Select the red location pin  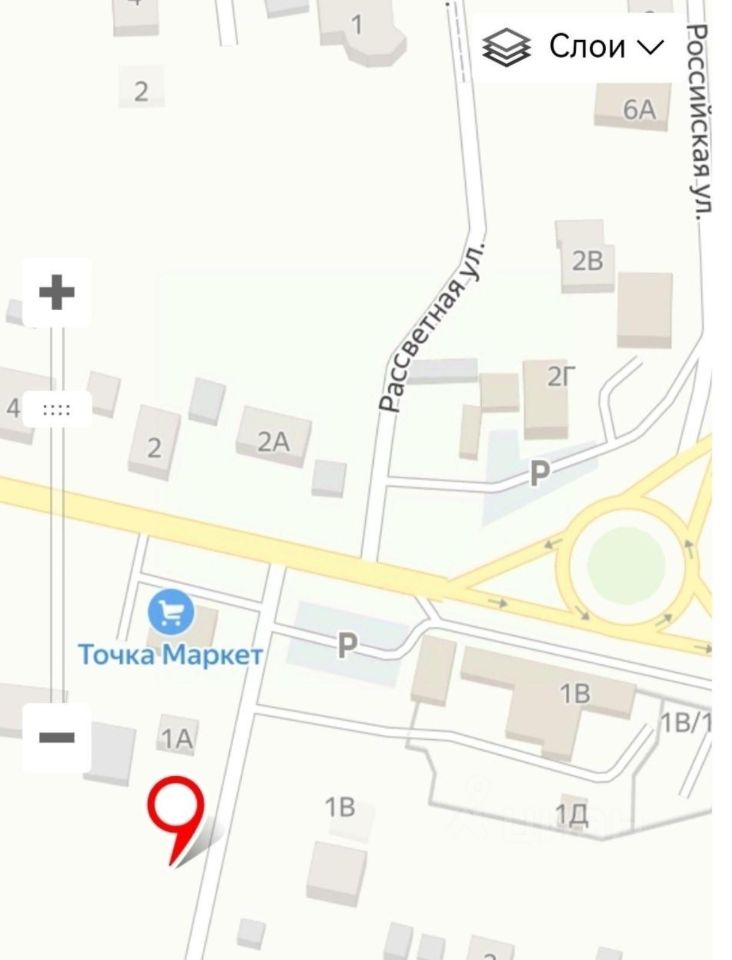coord(176,810)
